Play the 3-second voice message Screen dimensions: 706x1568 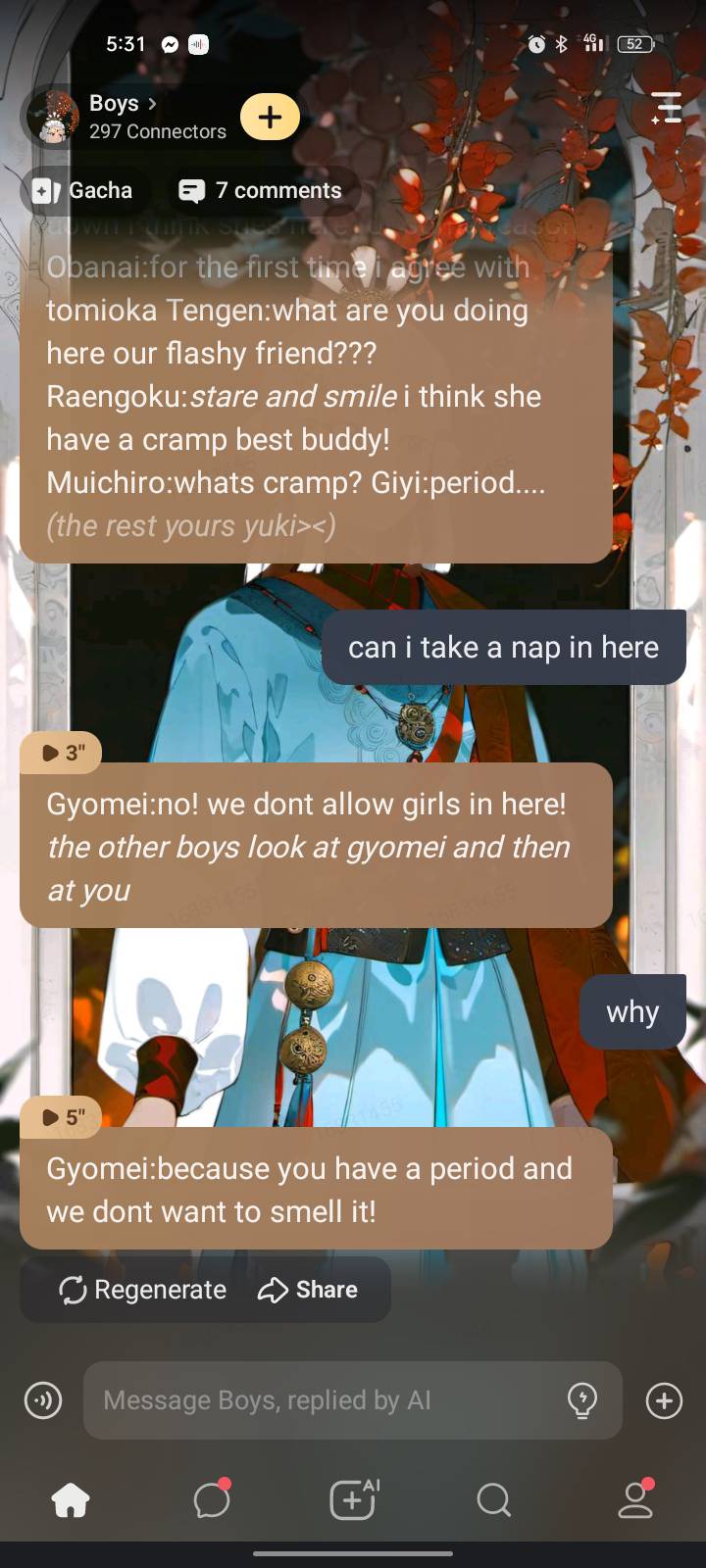coord(61,753)
